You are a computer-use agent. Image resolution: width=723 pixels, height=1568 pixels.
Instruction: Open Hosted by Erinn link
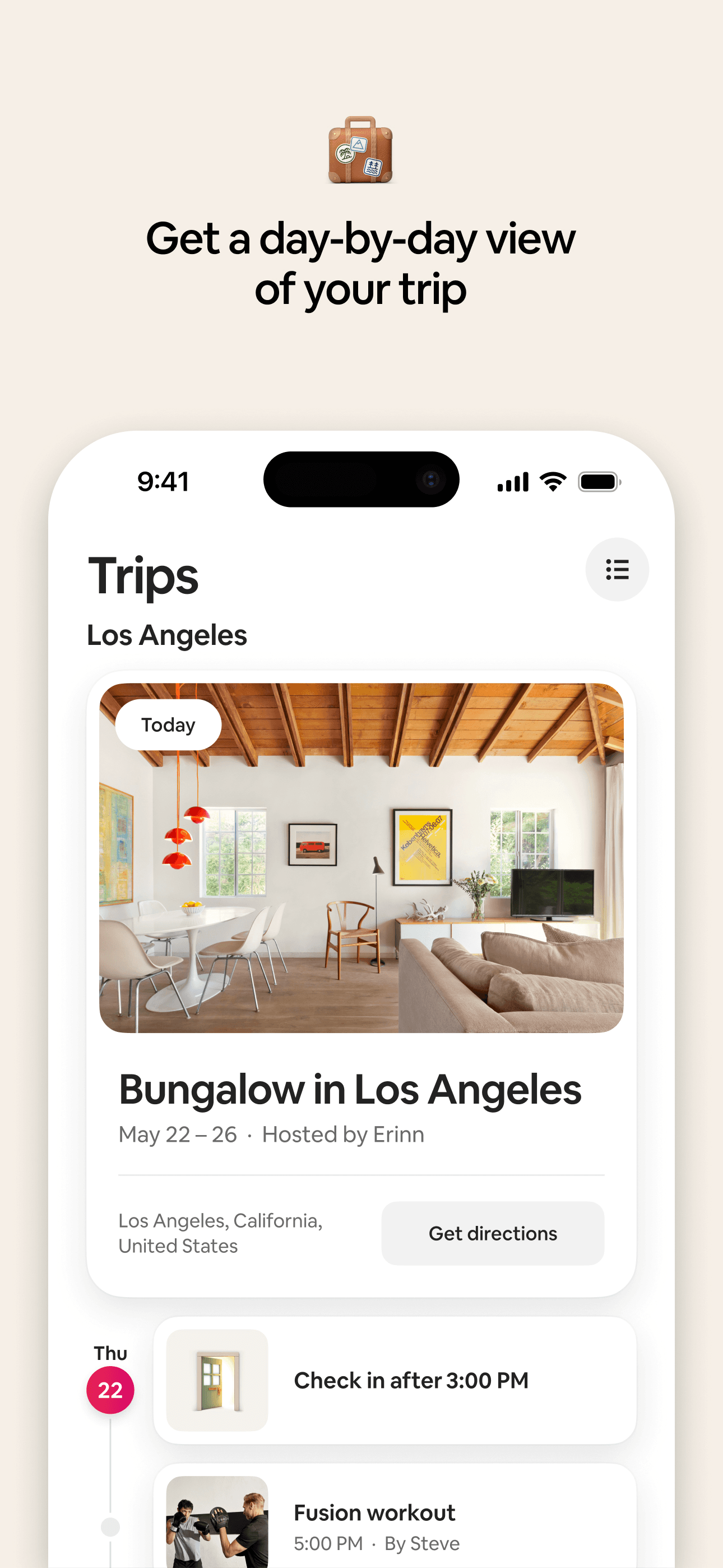pyautogui.click(x=343, y=1134)
